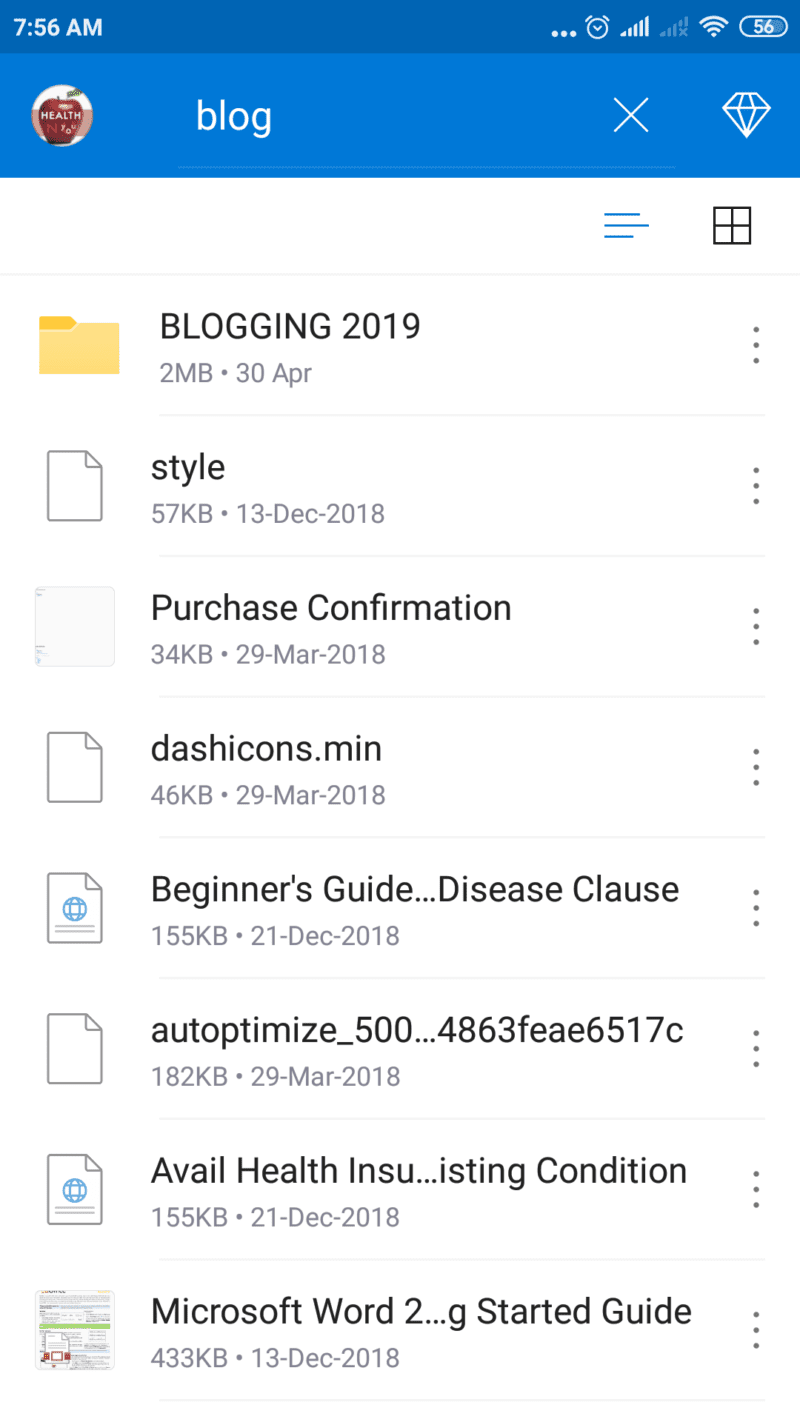Open the BLOGGING 2019 folder
The width and height of the screenshot is (800, 1422).
point(400,345)
